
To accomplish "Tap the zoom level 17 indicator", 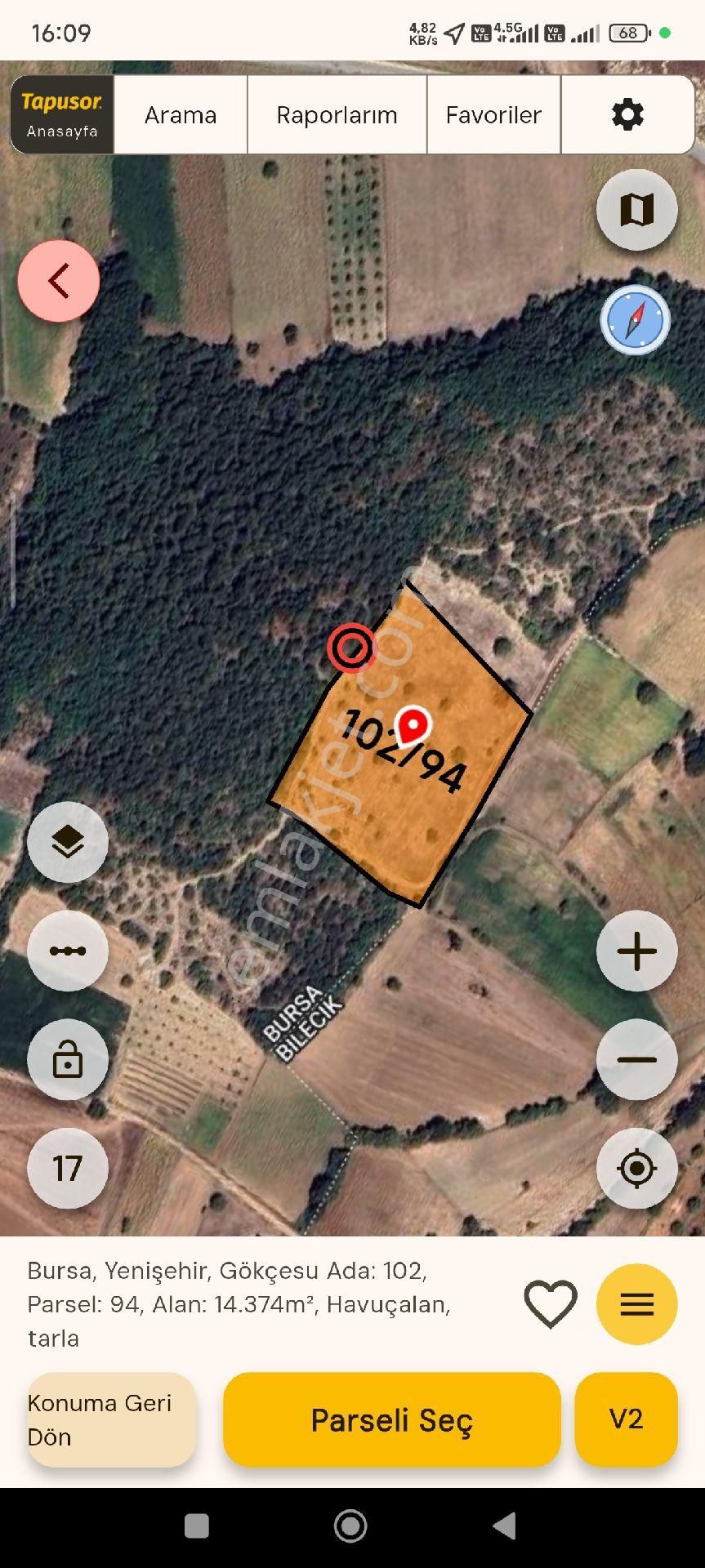I will (67, 1169).
